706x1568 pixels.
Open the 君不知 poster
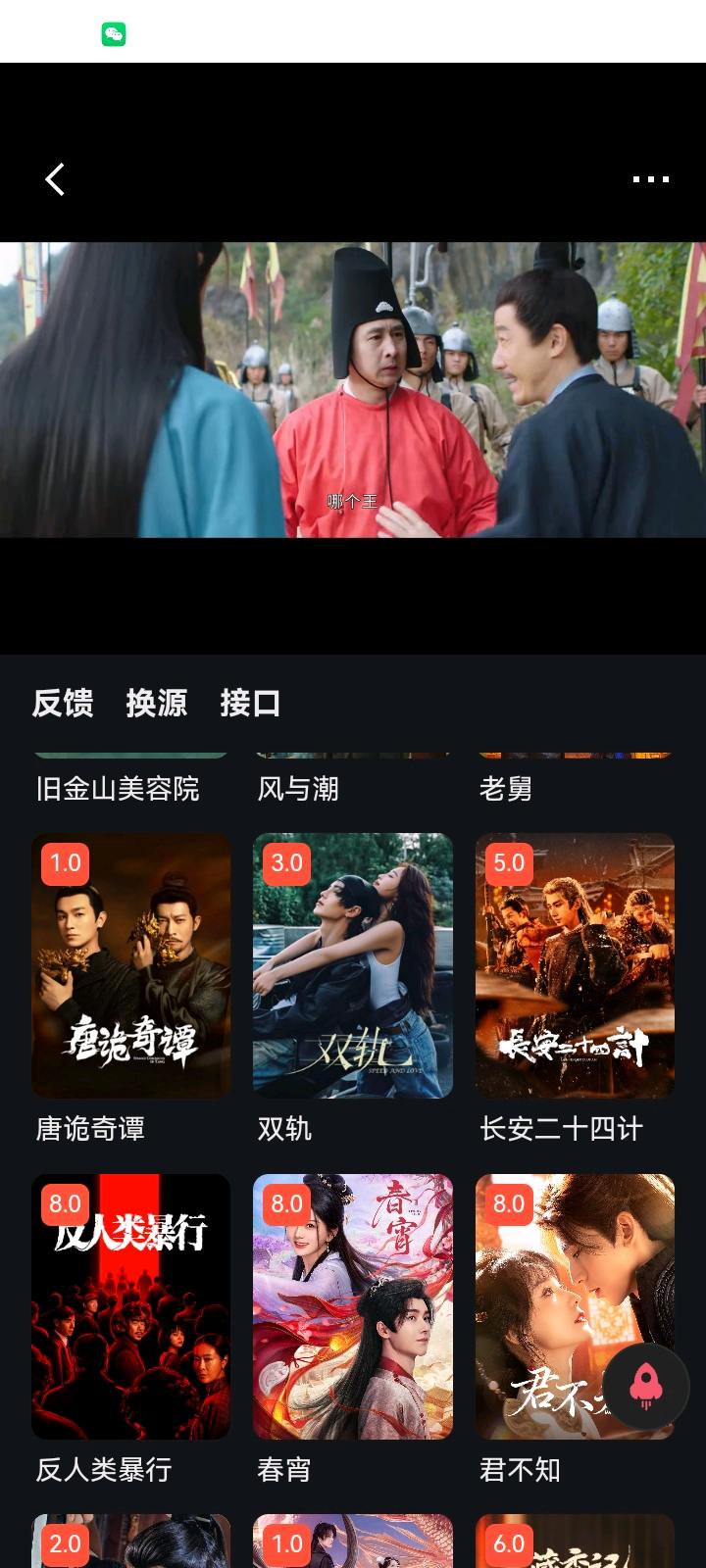click(574, 1303)
